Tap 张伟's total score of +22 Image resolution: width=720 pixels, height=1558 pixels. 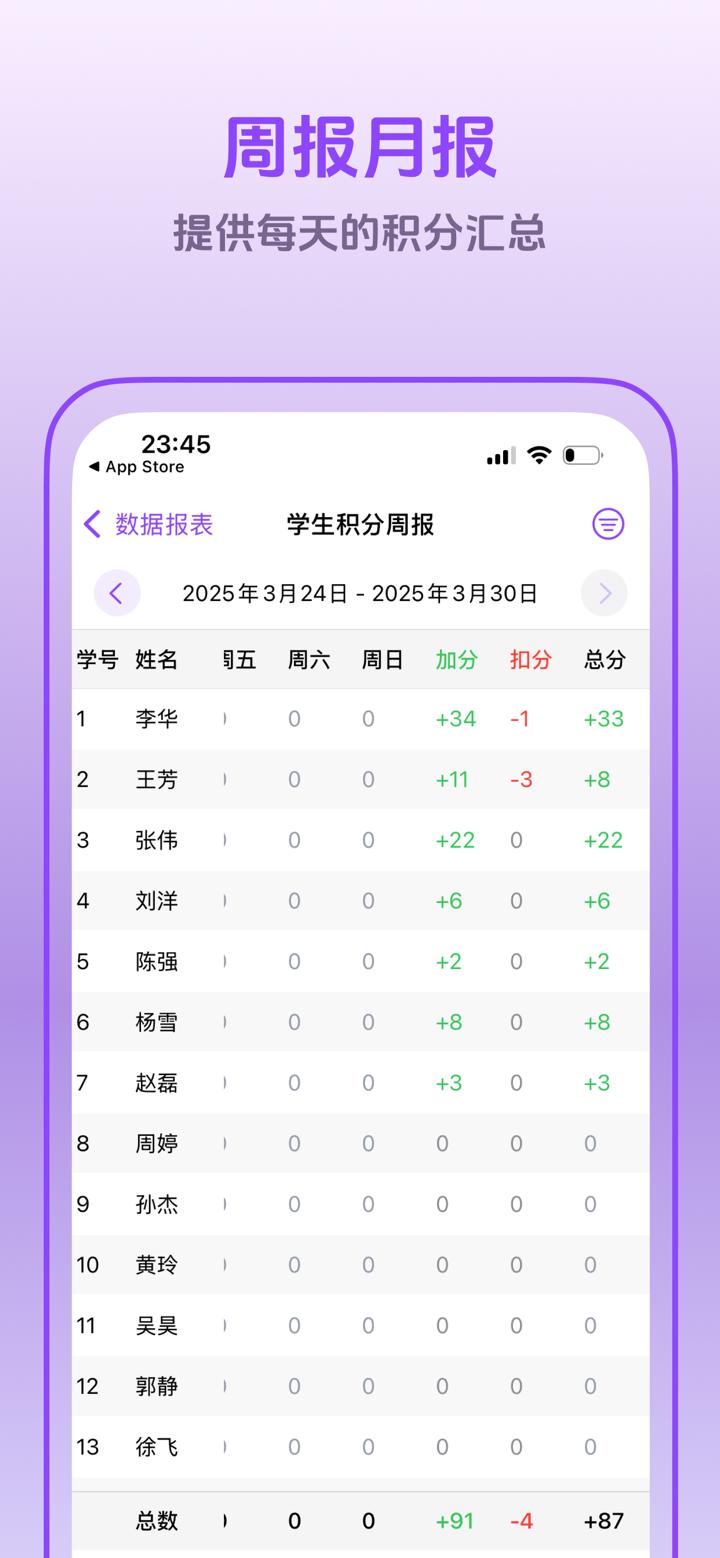tap(603, 840)
